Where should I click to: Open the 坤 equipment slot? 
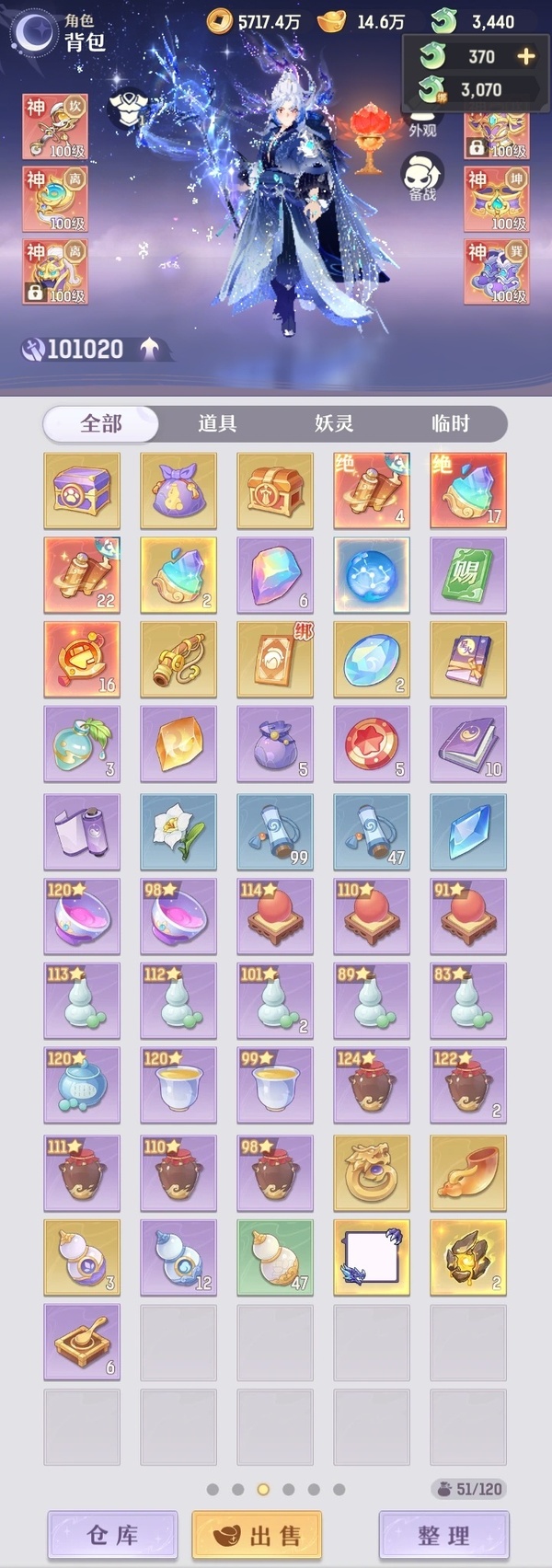click(x=497, y=199)
